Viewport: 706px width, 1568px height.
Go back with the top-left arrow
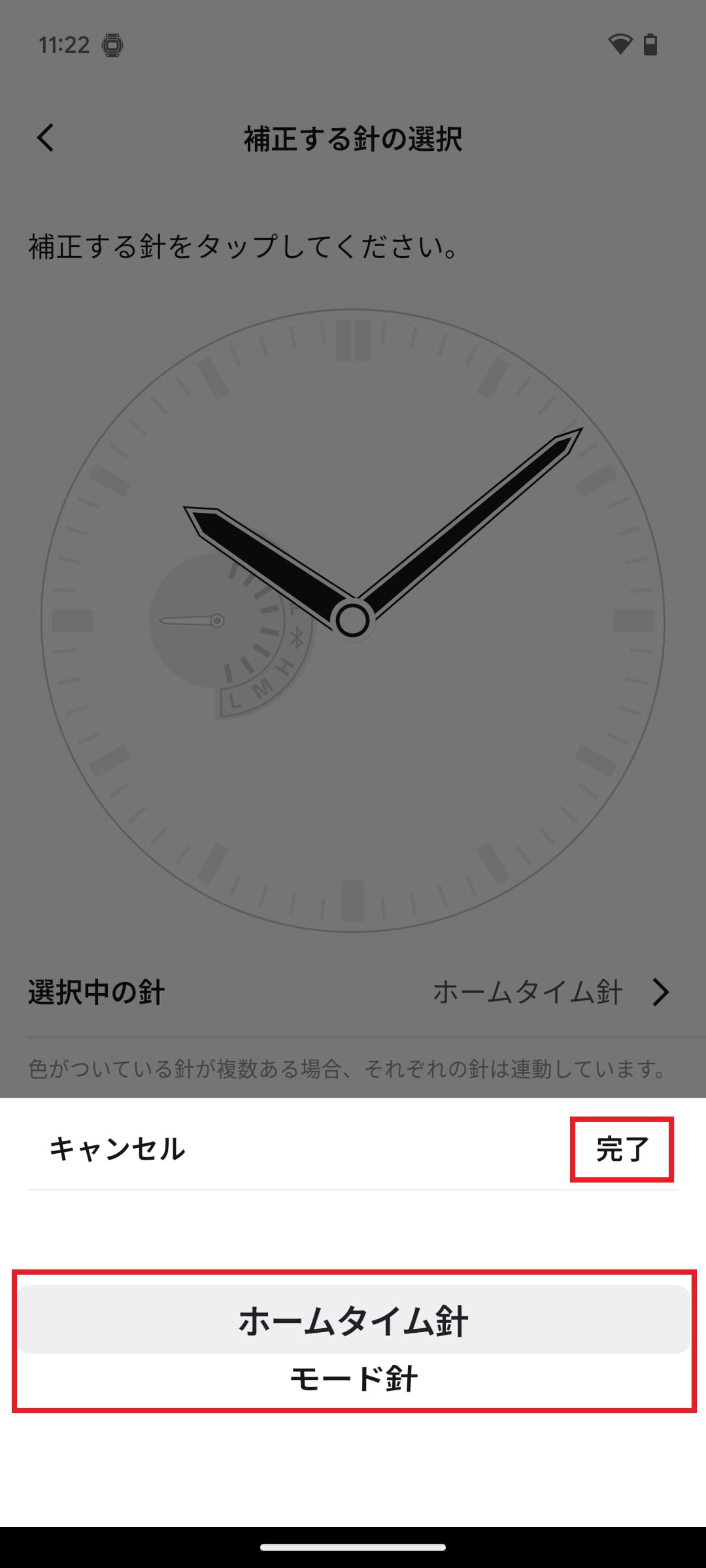coord(46,138)
